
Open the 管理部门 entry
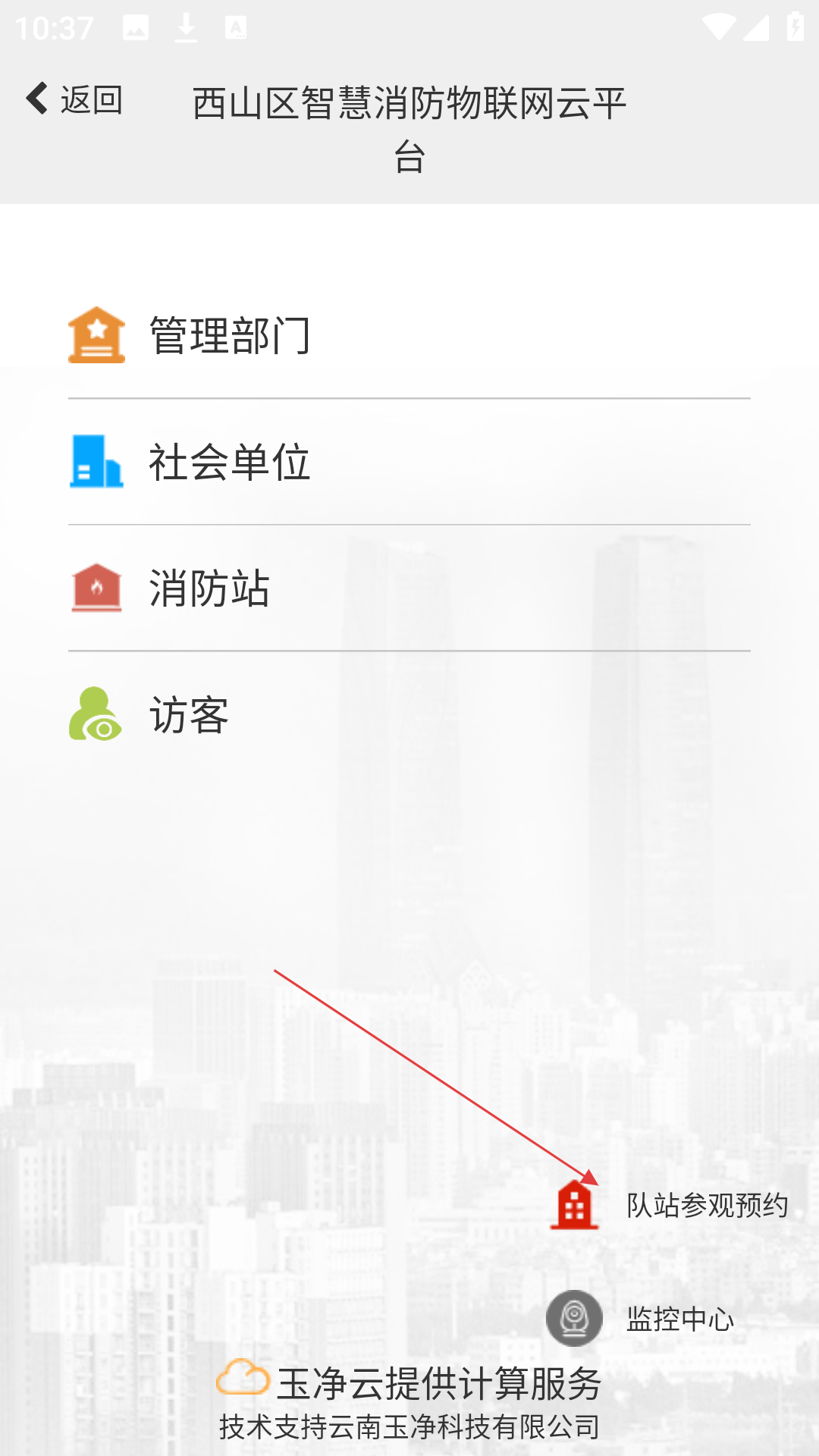point(227,336)
